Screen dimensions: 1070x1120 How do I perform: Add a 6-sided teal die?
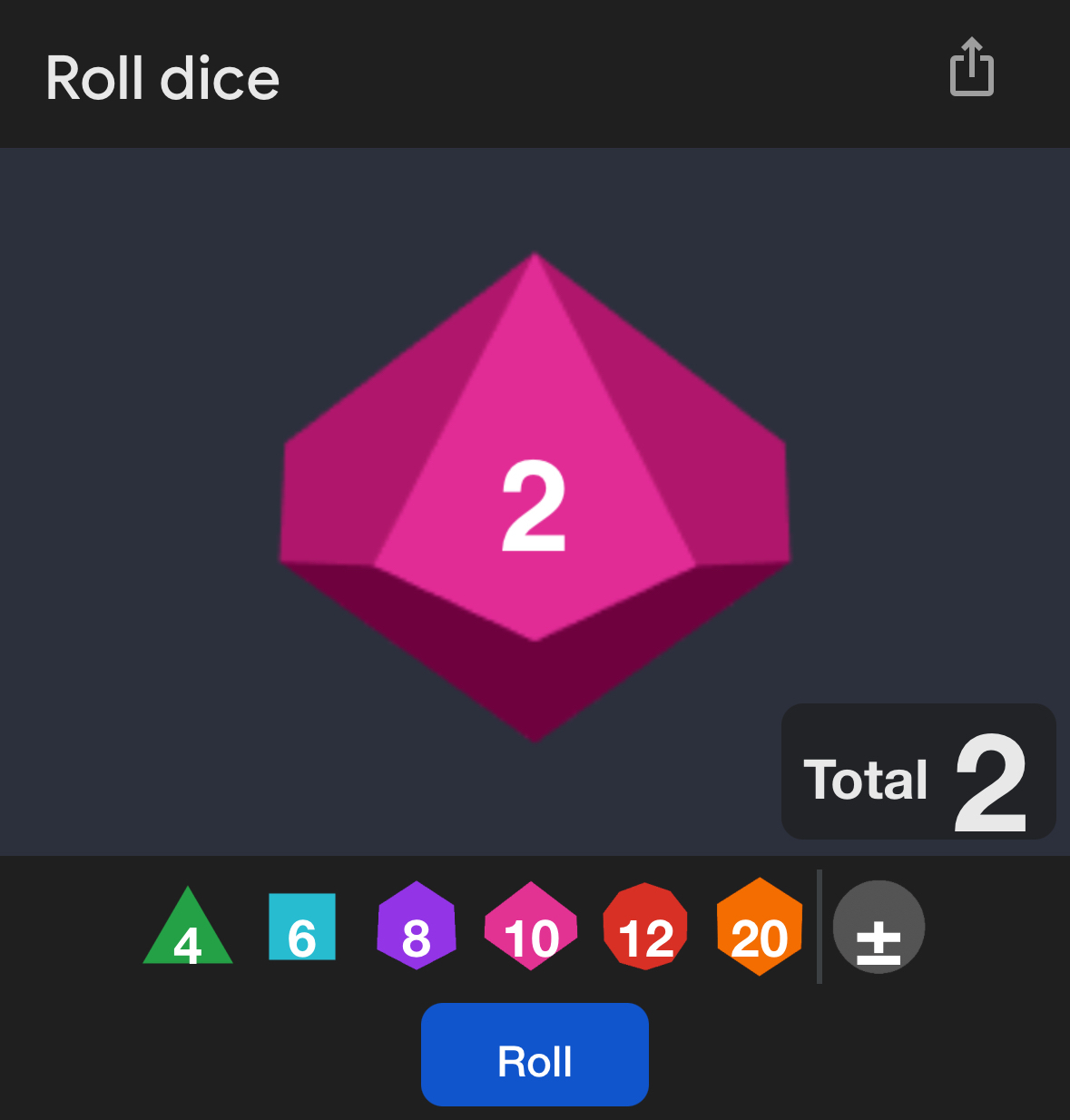pos(302,928)
